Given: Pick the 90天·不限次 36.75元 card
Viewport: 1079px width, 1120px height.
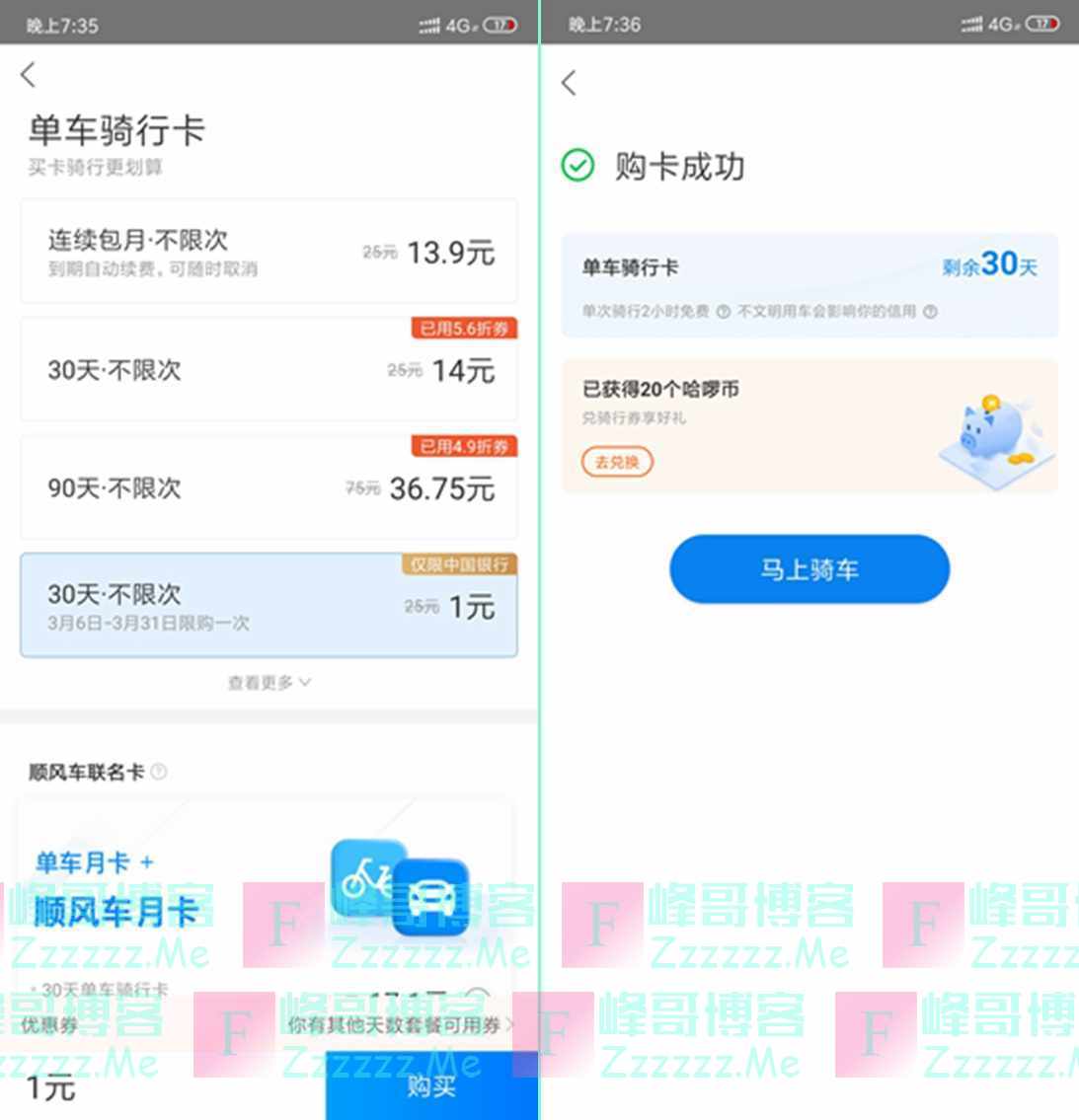Looking at the screenshot, I should click(x=269, y=487).
